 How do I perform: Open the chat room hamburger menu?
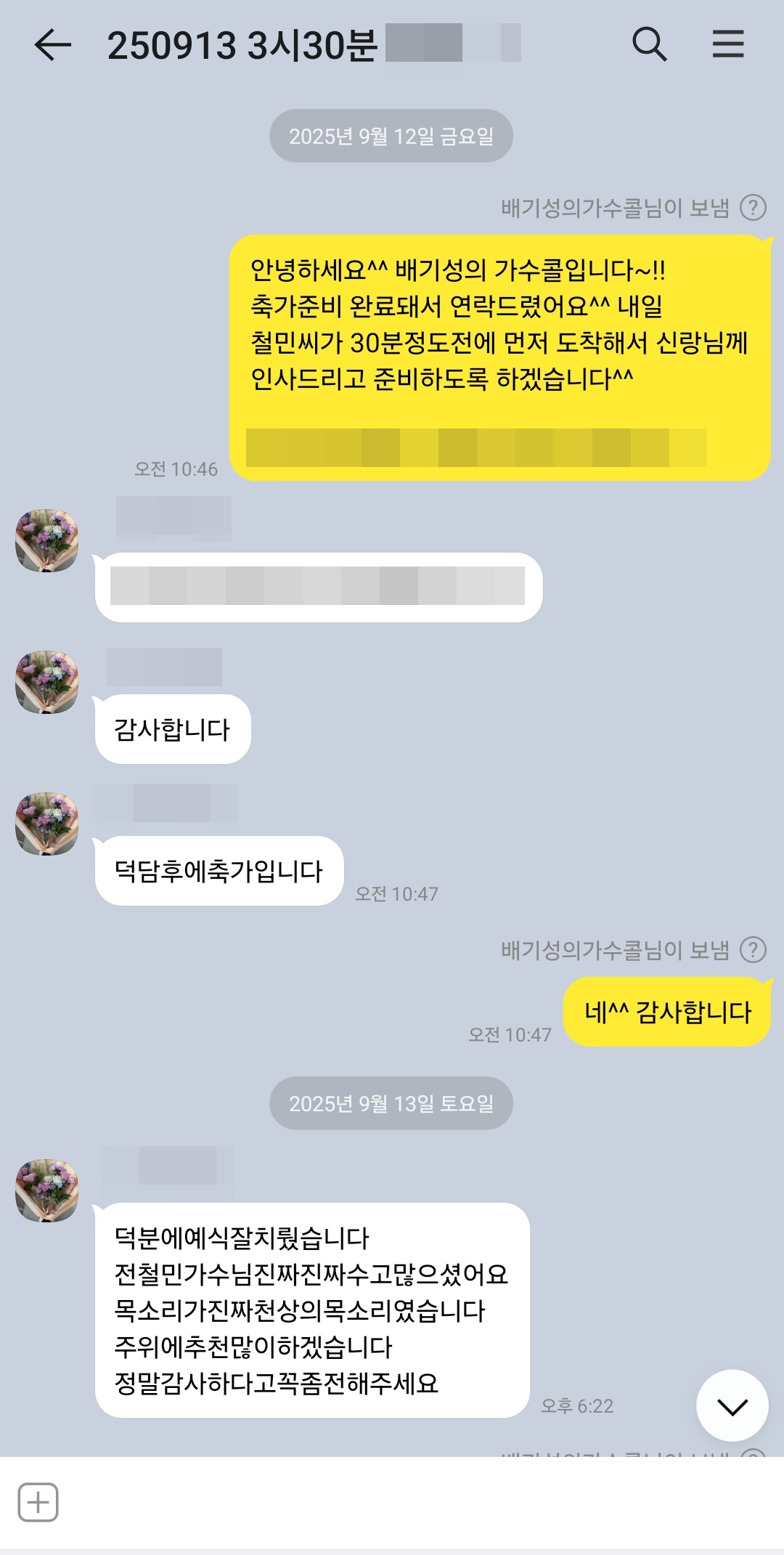point(727,44)
